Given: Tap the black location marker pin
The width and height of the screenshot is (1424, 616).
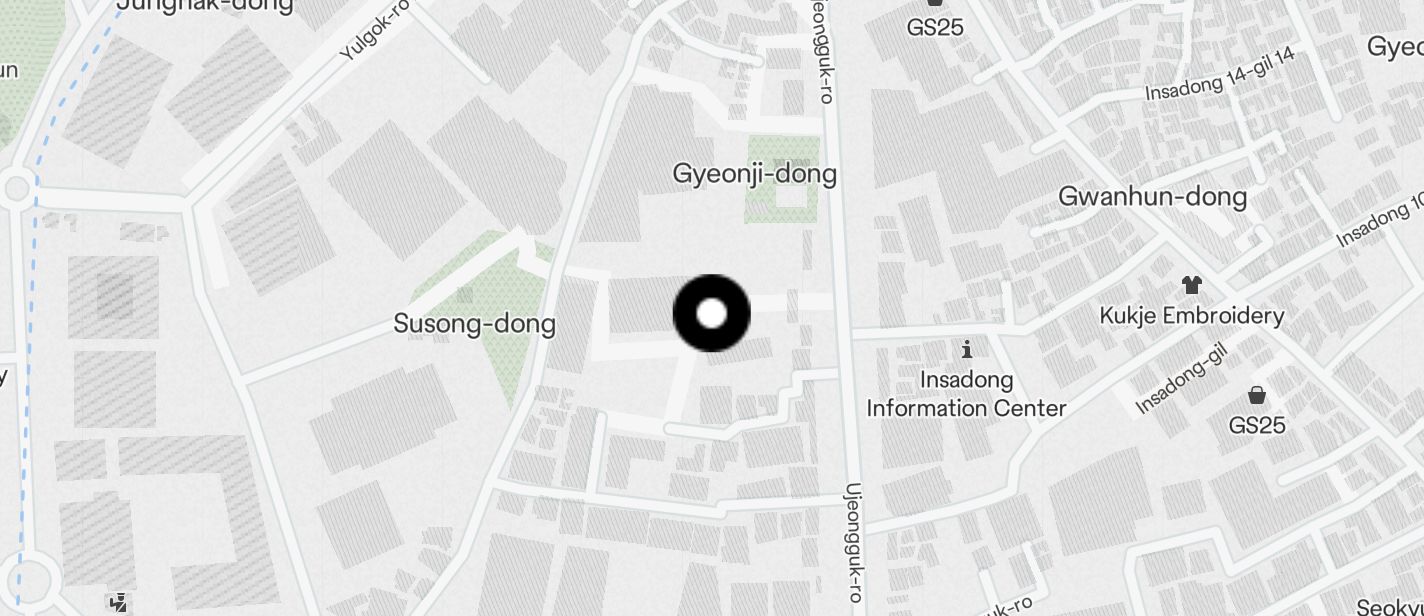Looking at the screenshot, I should coord(711,314).
